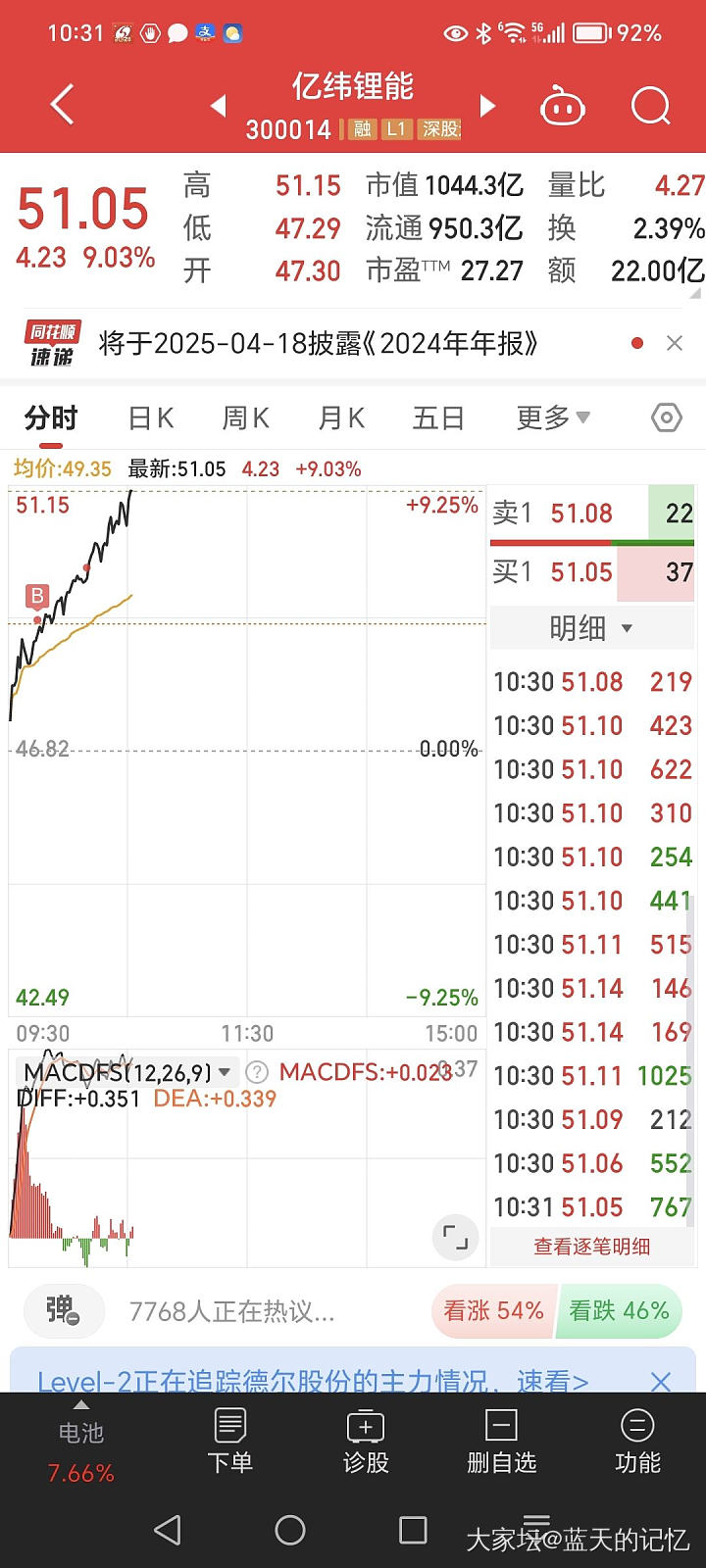
Task: Dismiss the 2024年年报 announcement banner
Action: (674, 343)
